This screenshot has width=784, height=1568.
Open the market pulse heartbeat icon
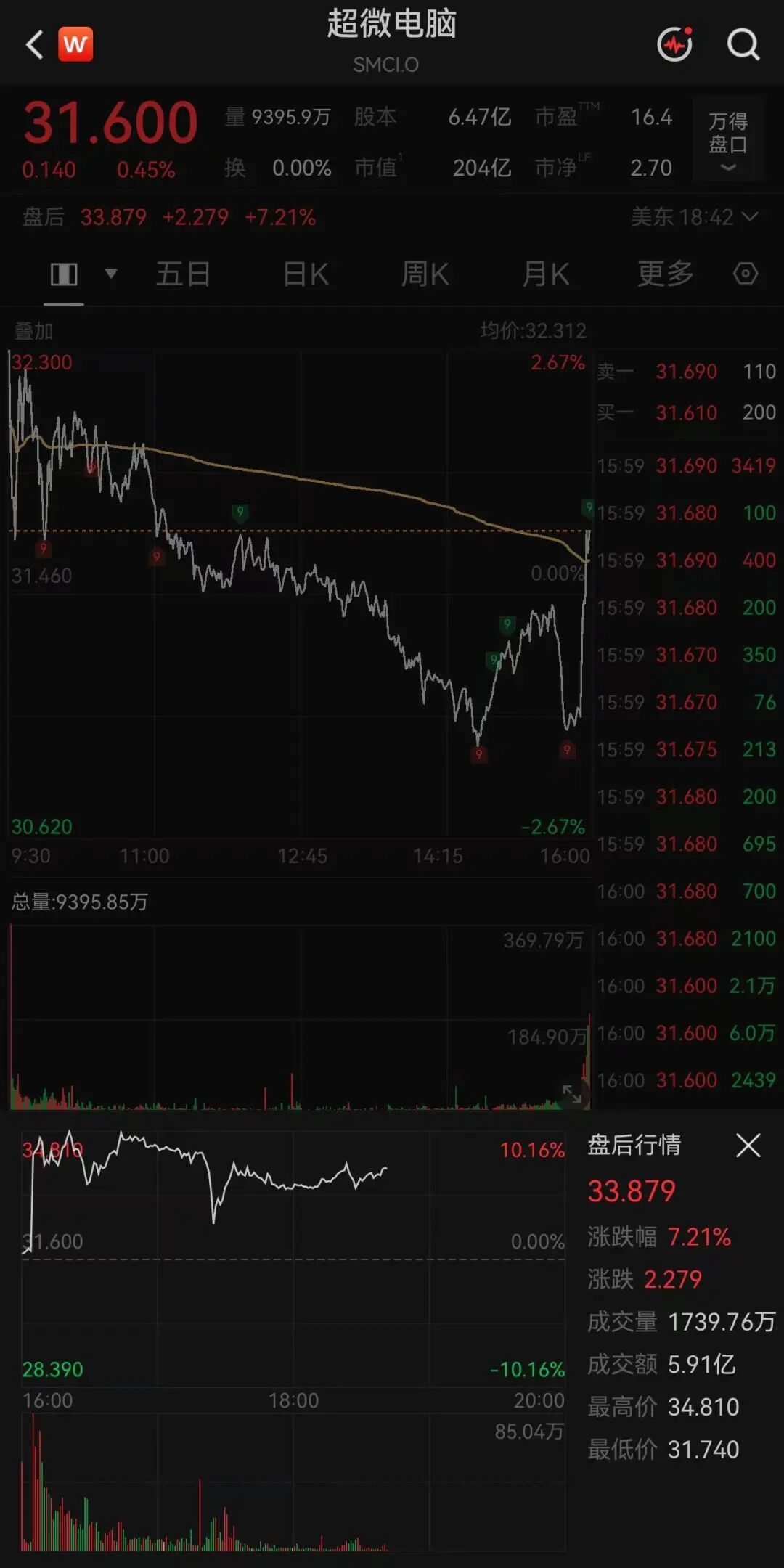tap(675, 44)
